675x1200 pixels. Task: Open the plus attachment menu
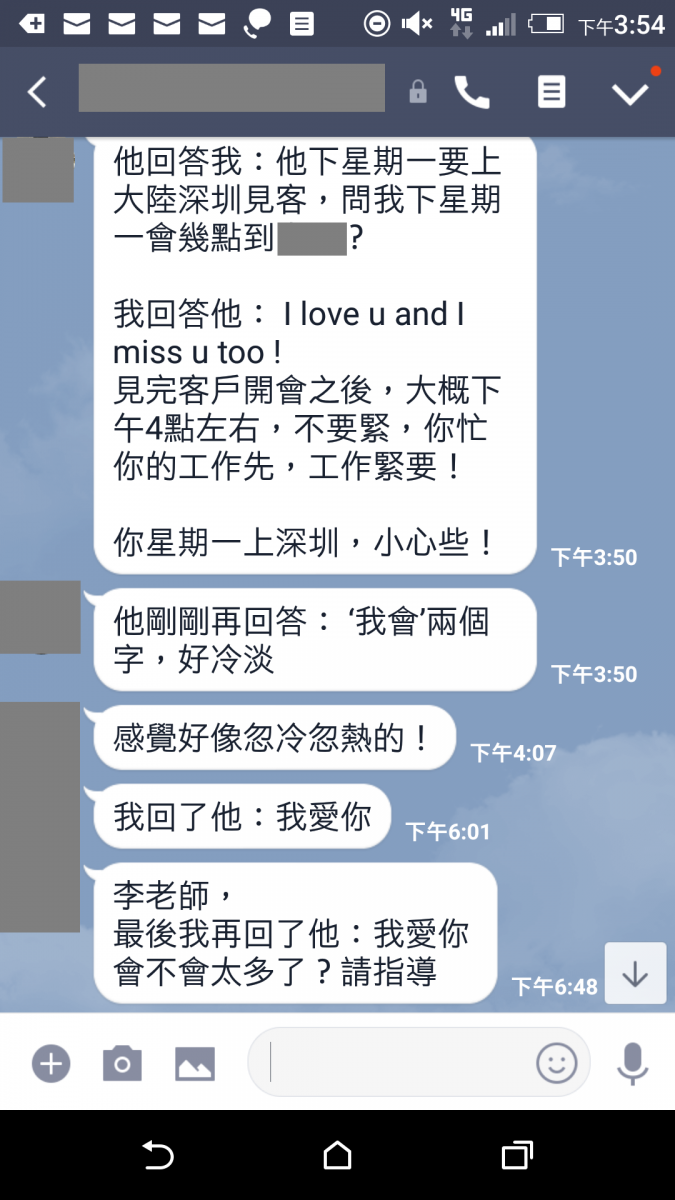click(x=51, y=1063)
